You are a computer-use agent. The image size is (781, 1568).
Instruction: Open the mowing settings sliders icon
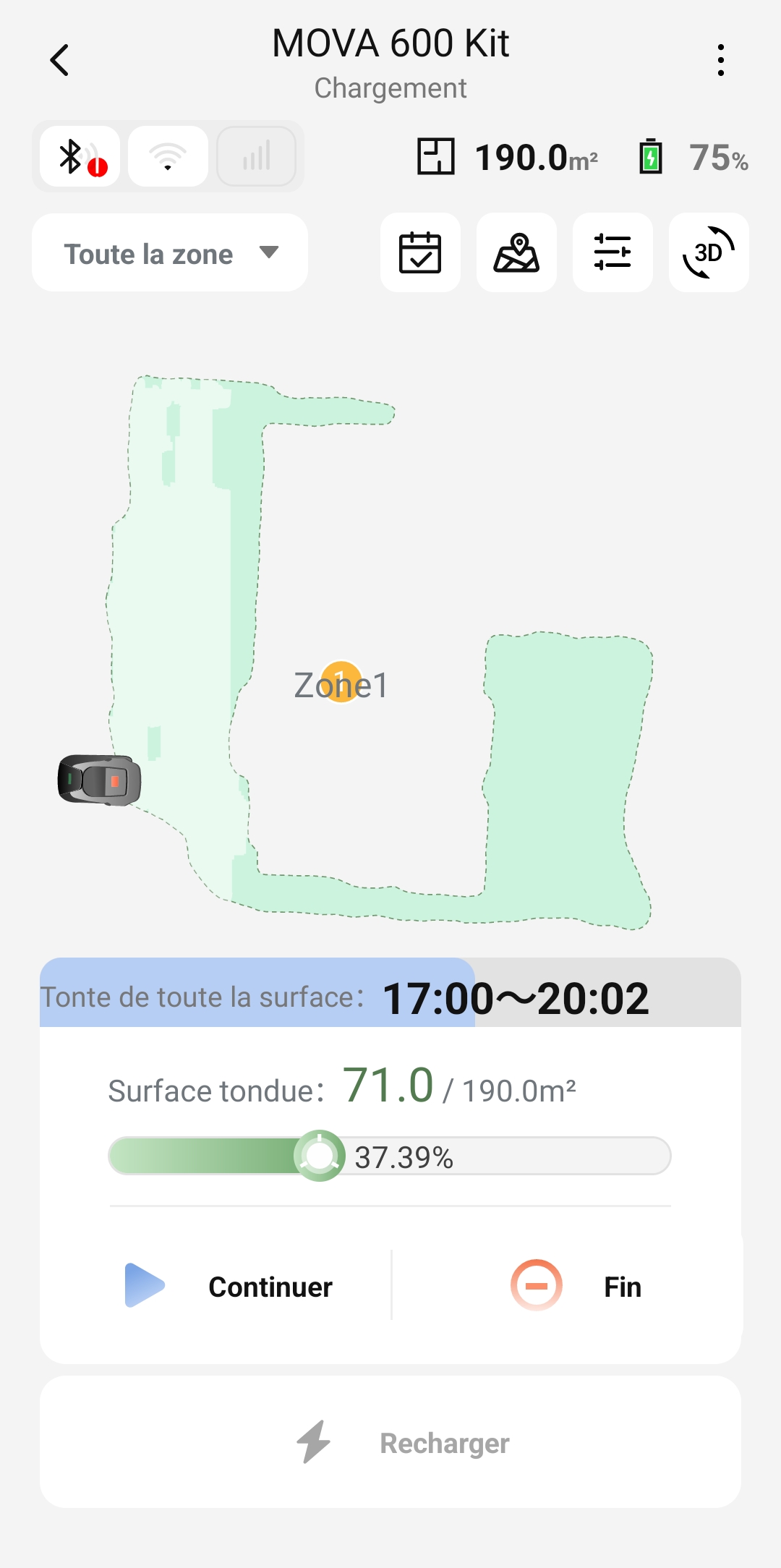613,252
